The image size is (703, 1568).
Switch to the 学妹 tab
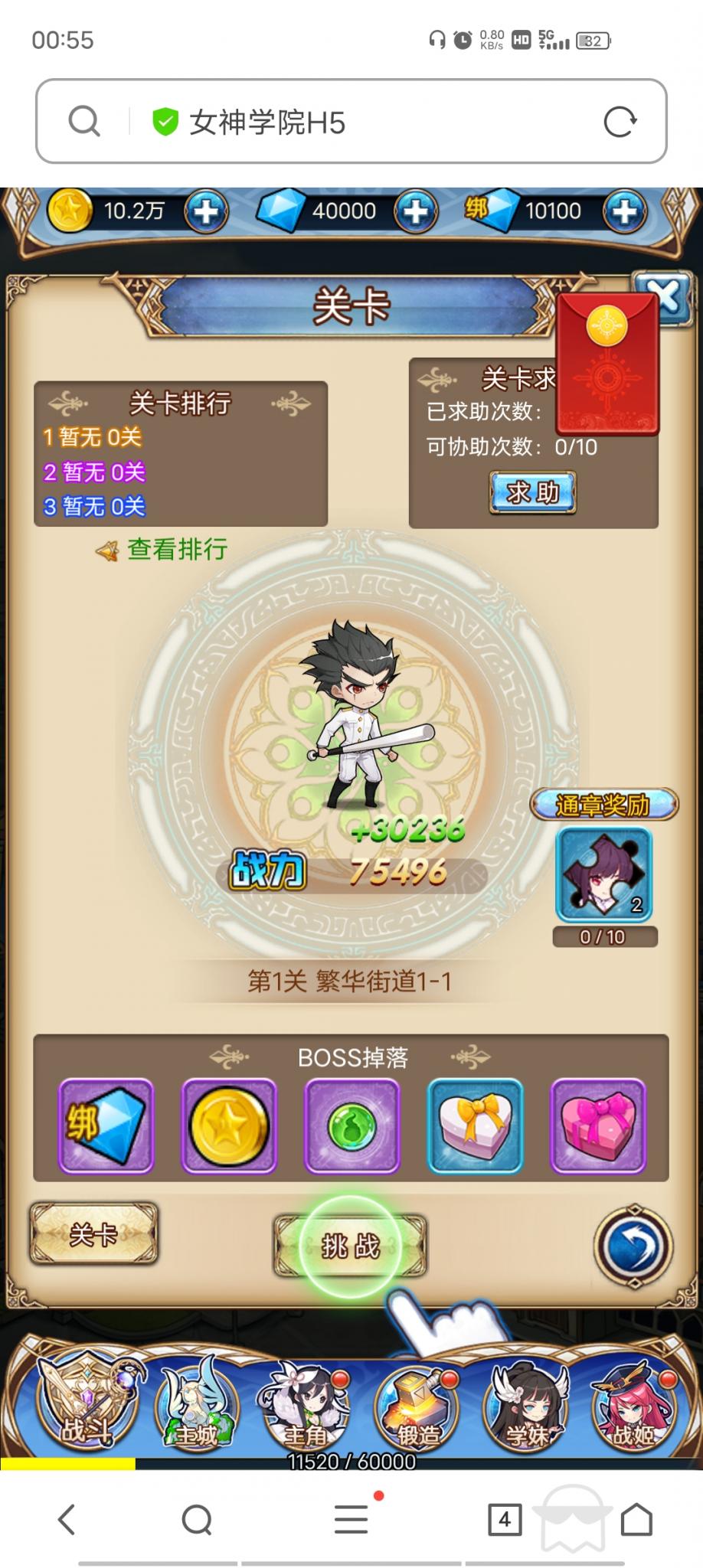[528, 1407]
